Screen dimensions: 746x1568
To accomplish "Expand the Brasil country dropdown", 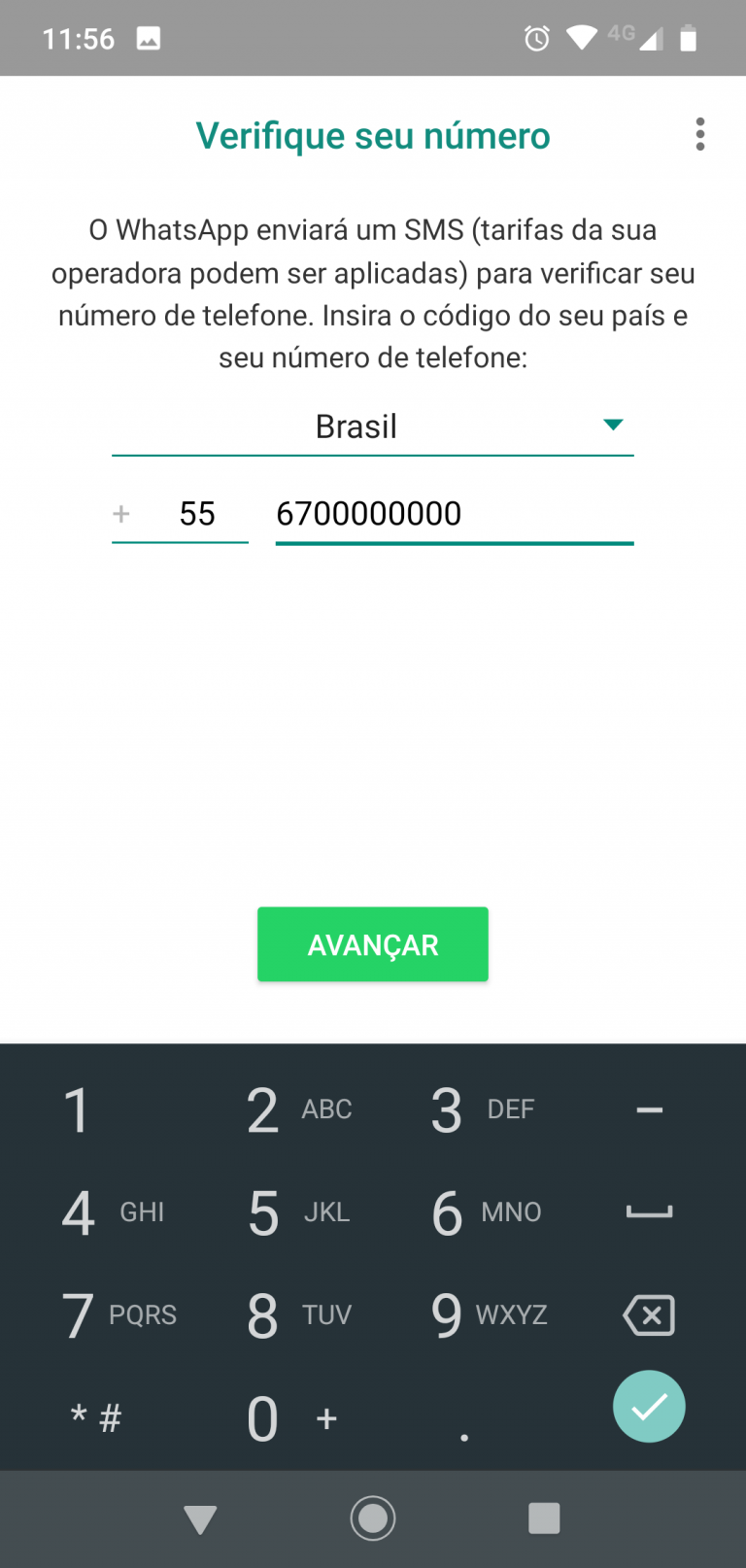I will 372,426.
